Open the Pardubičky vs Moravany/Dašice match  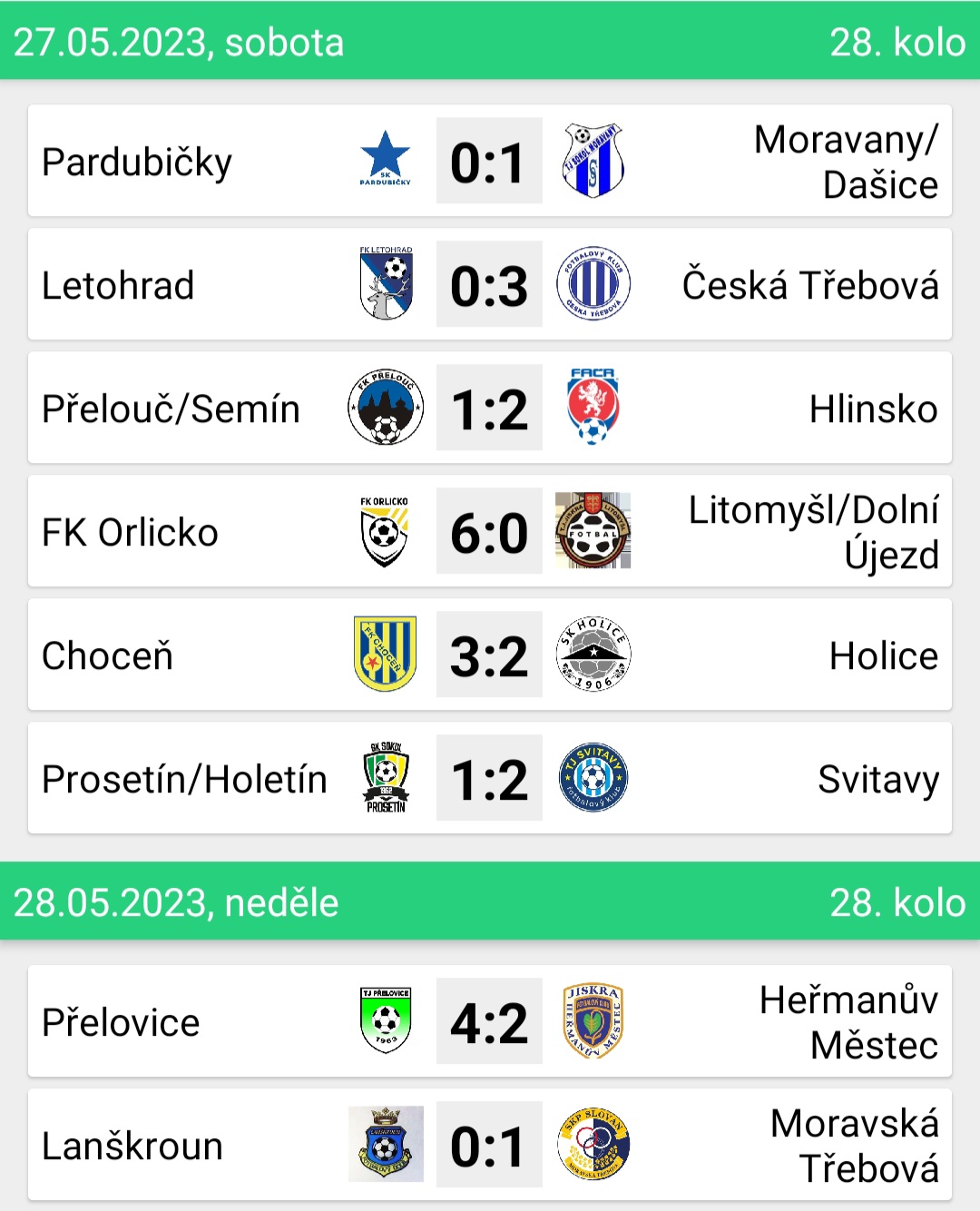pyautogui.click(x=489, y=162)
